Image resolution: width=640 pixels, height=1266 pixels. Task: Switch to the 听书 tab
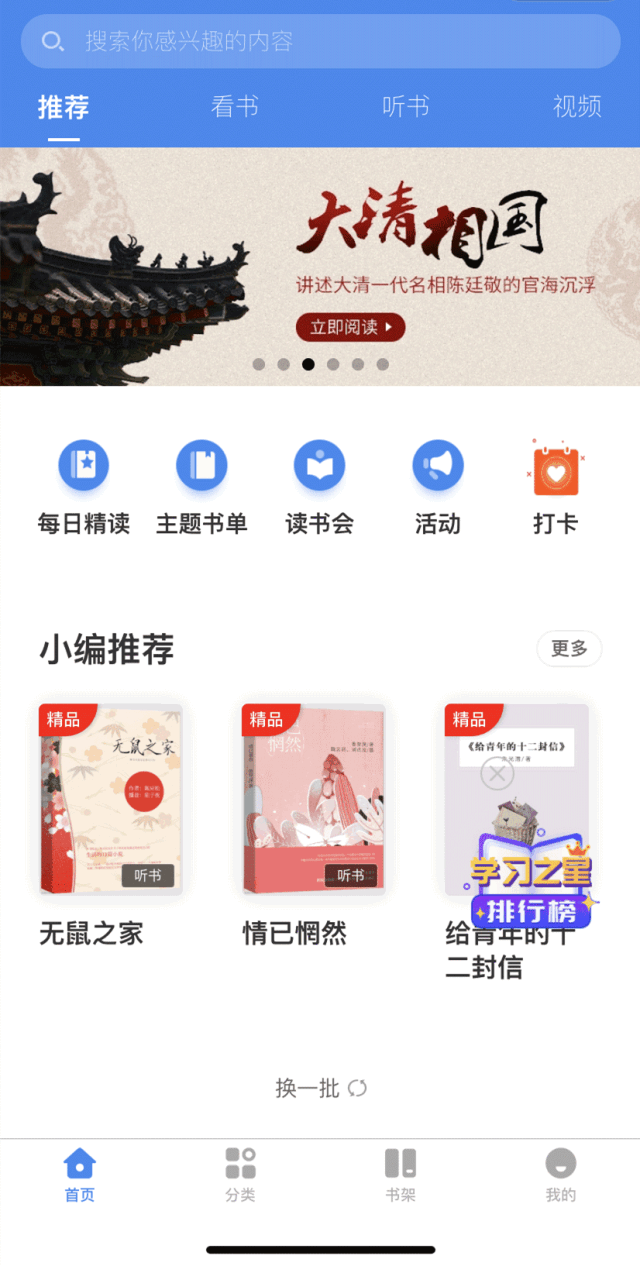406,106
